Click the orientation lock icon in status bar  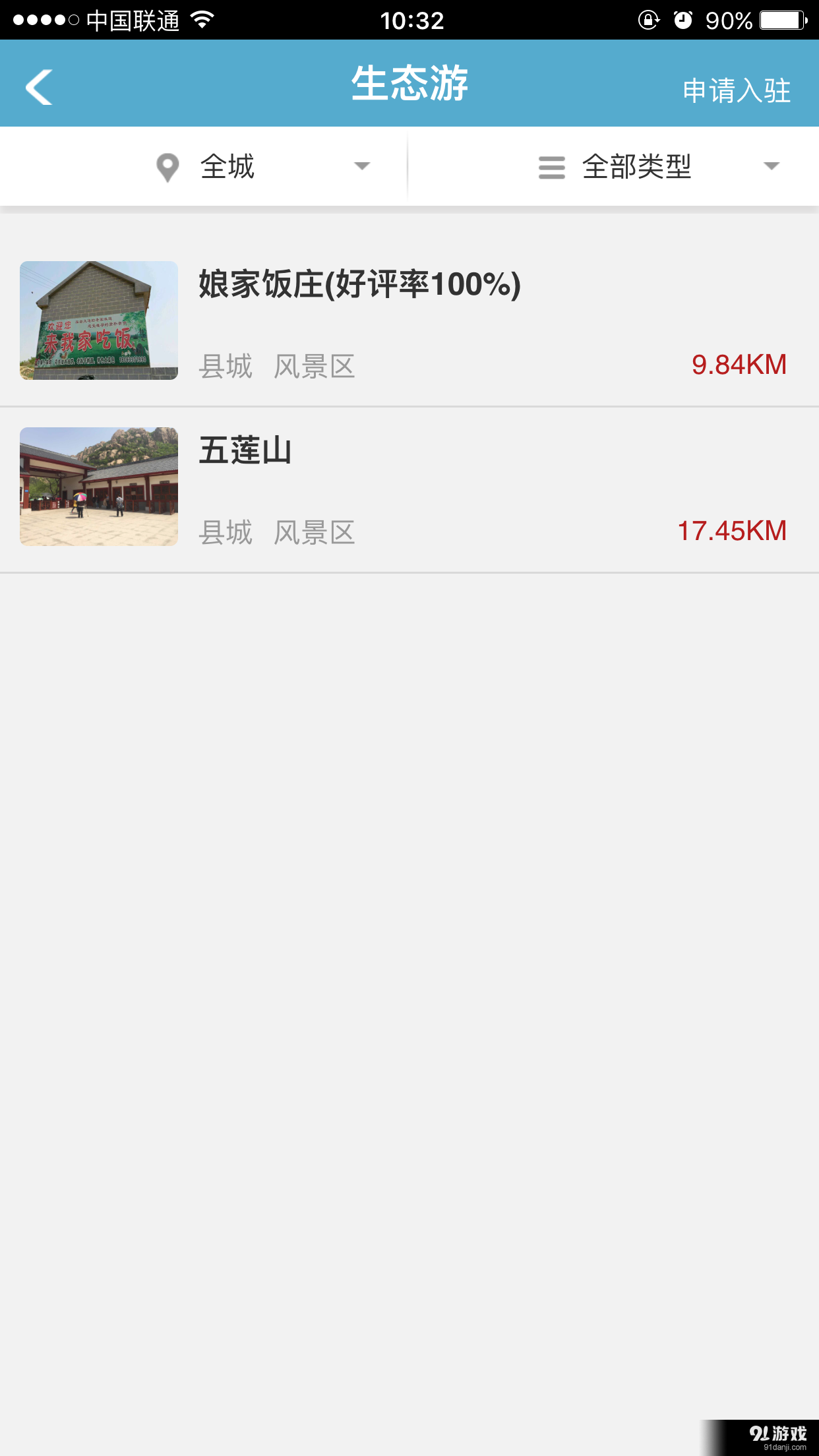(x=650, y=20)
